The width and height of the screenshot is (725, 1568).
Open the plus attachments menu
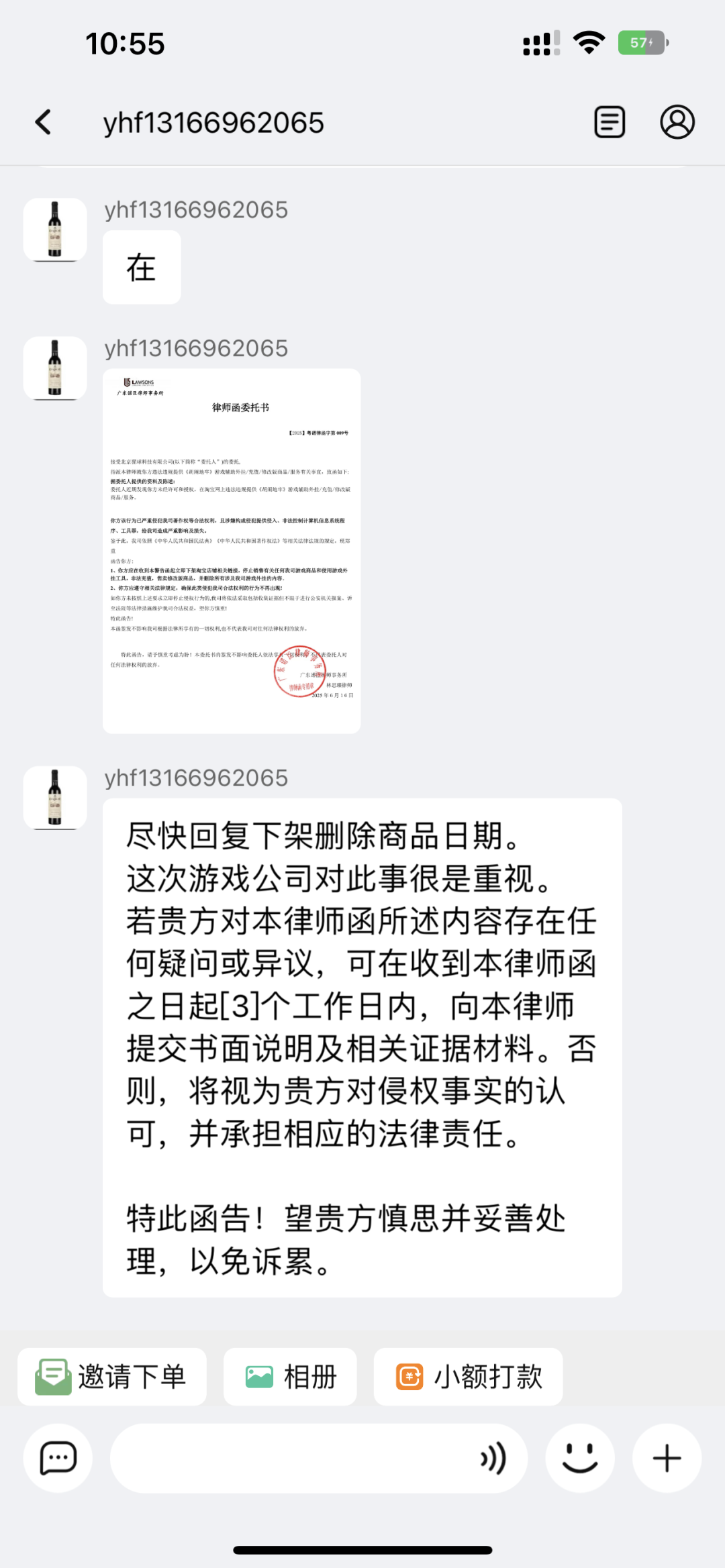[x=667, y=1459]
